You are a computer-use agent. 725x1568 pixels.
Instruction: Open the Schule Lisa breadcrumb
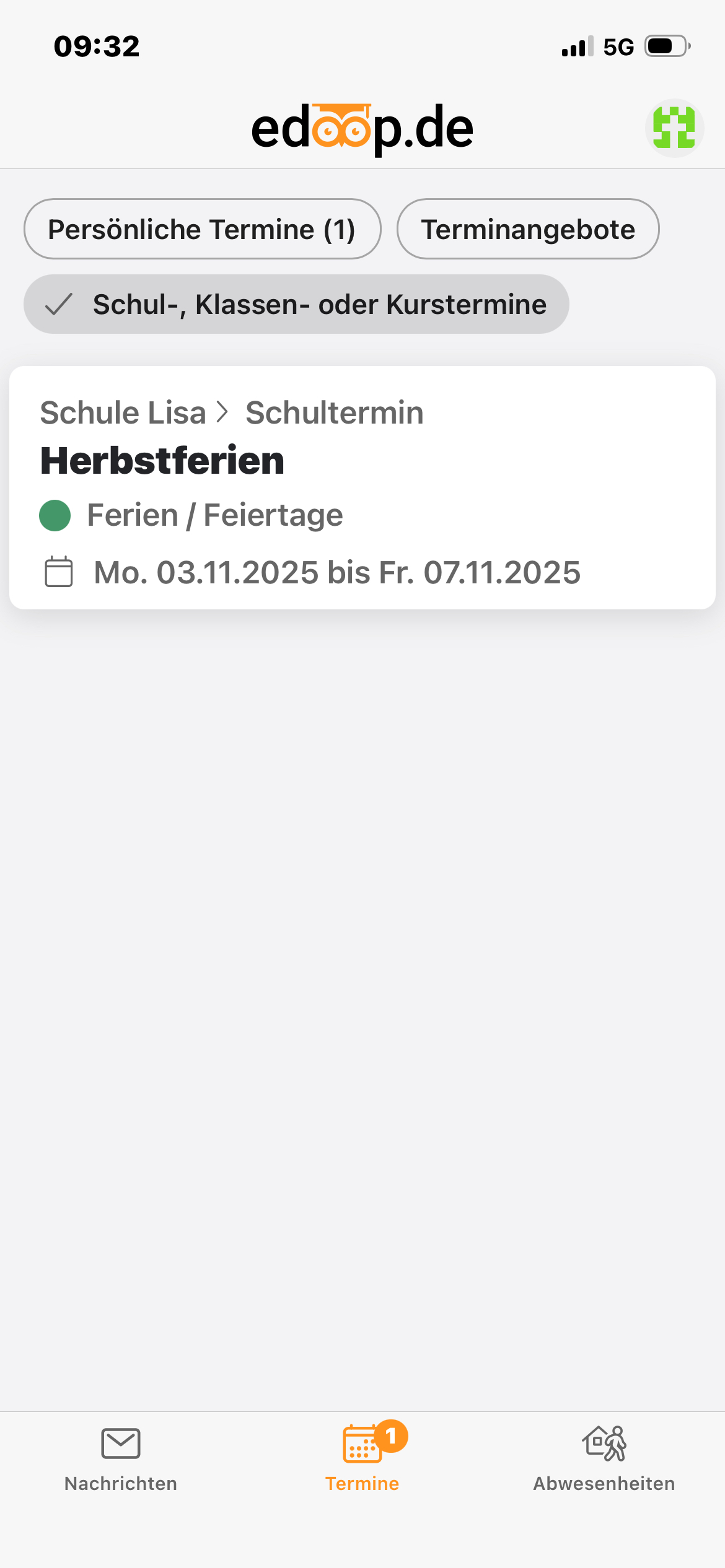pyautogui.click(x=122, y=412)
